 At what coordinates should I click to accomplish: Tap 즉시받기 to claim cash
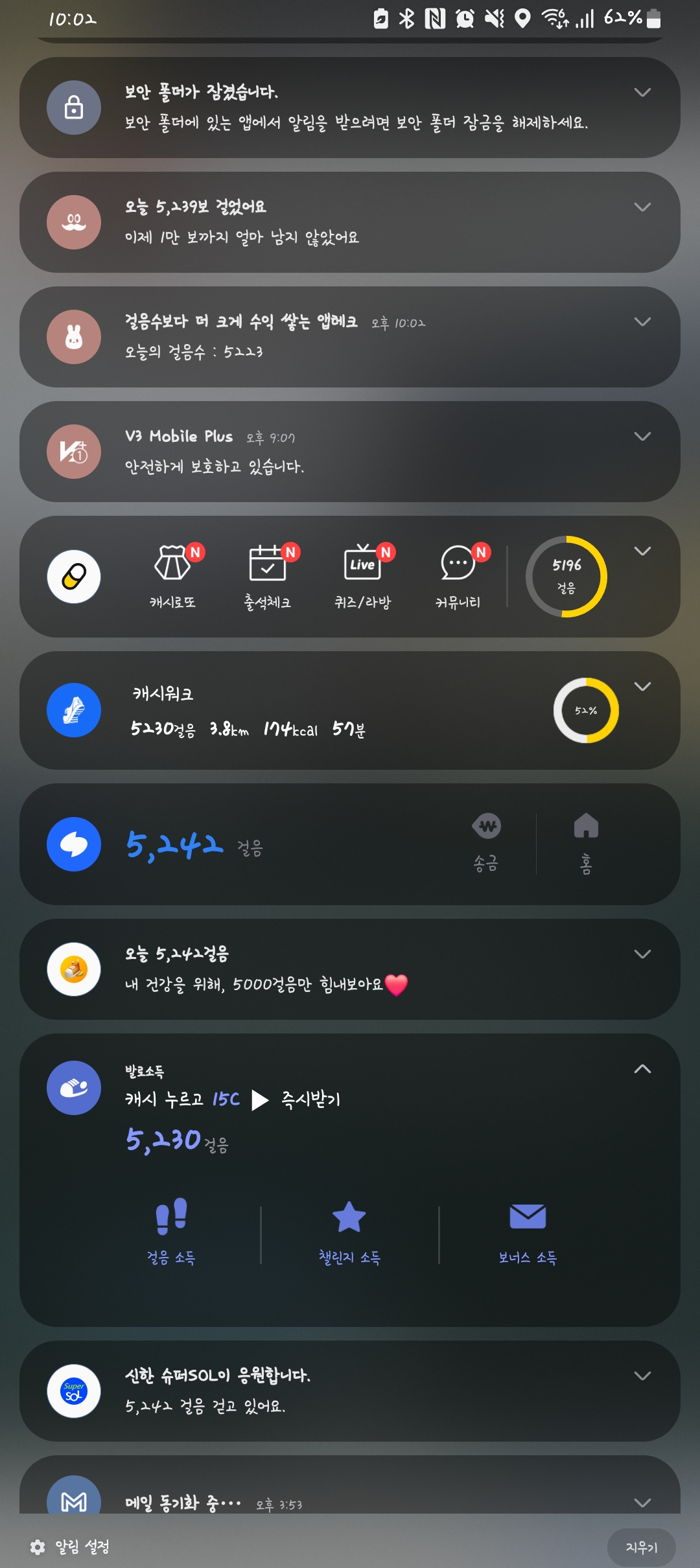point(310,1100)
